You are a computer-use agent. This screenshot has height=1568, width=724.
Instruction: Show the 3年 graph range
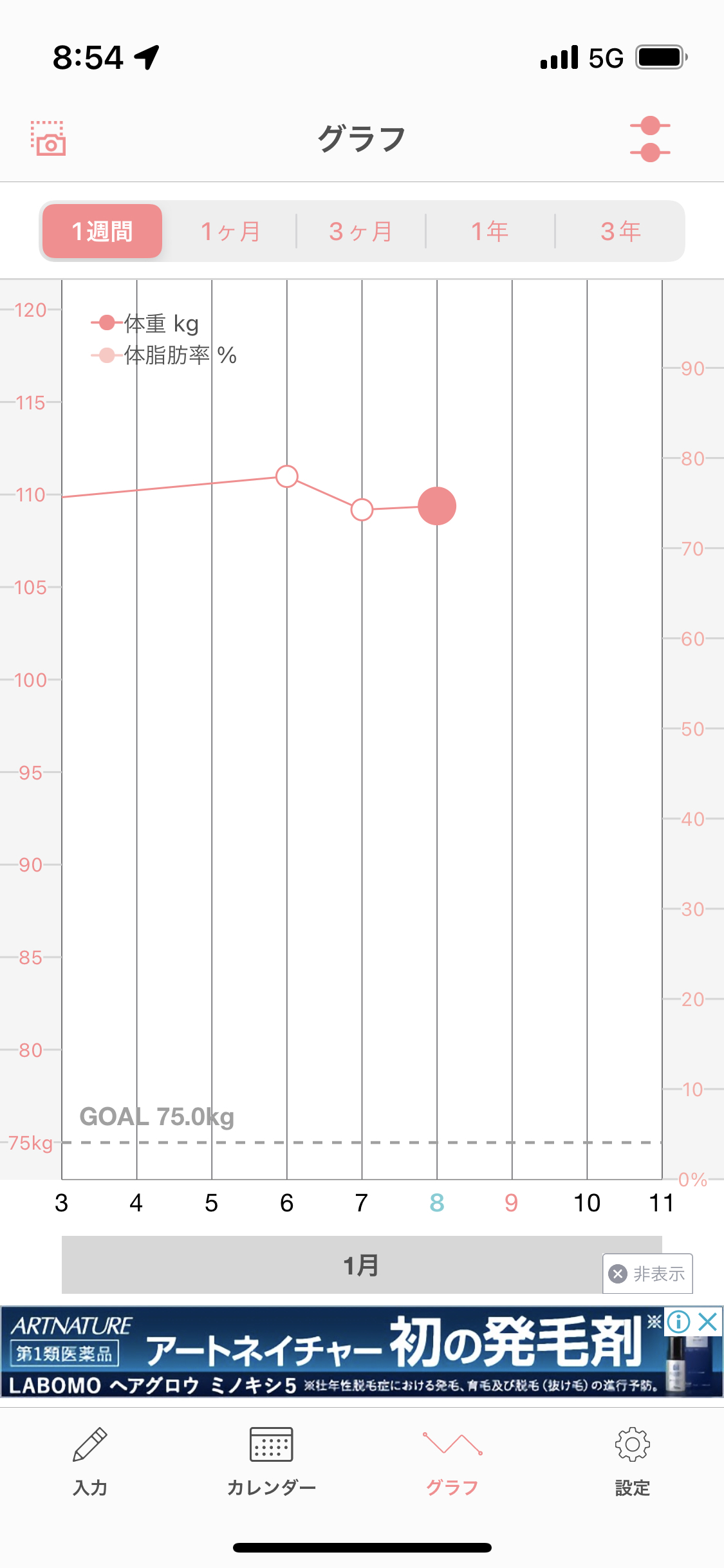pyautogui.click(x=620, y=231)
